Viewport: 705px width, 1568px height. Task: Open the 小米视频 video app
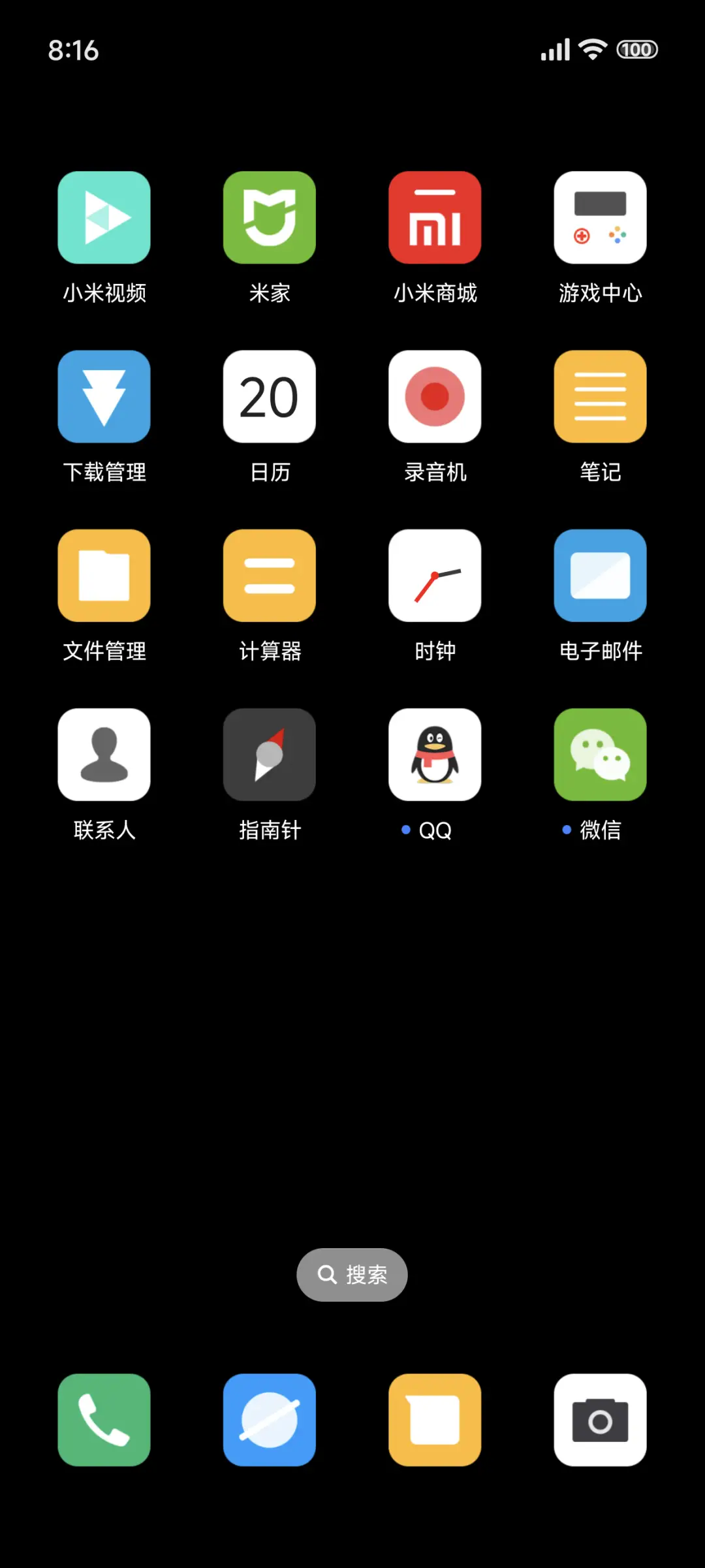(104, 218)
